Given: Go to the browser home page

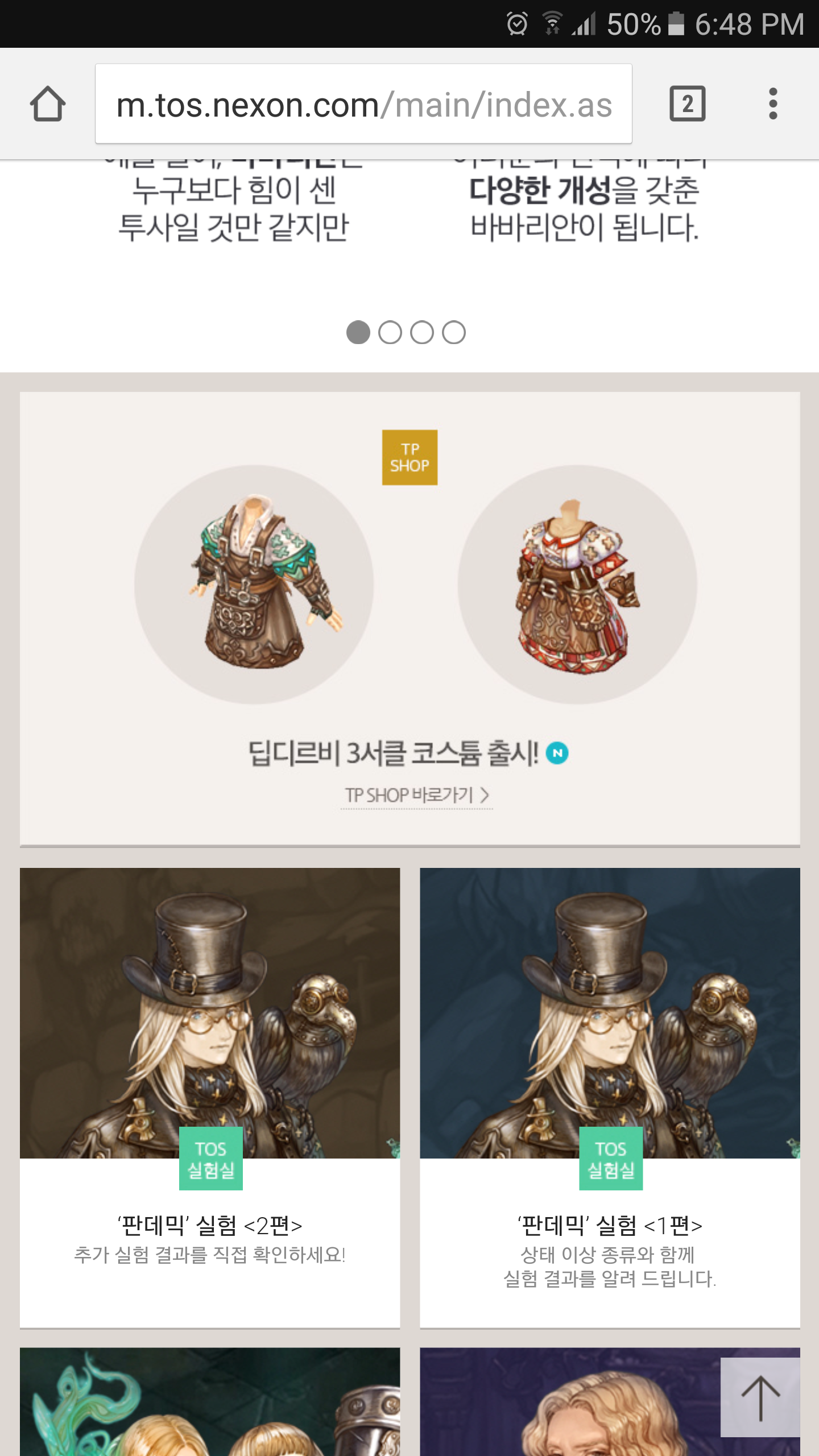Looking at the screenshot, I should [48, 104].
